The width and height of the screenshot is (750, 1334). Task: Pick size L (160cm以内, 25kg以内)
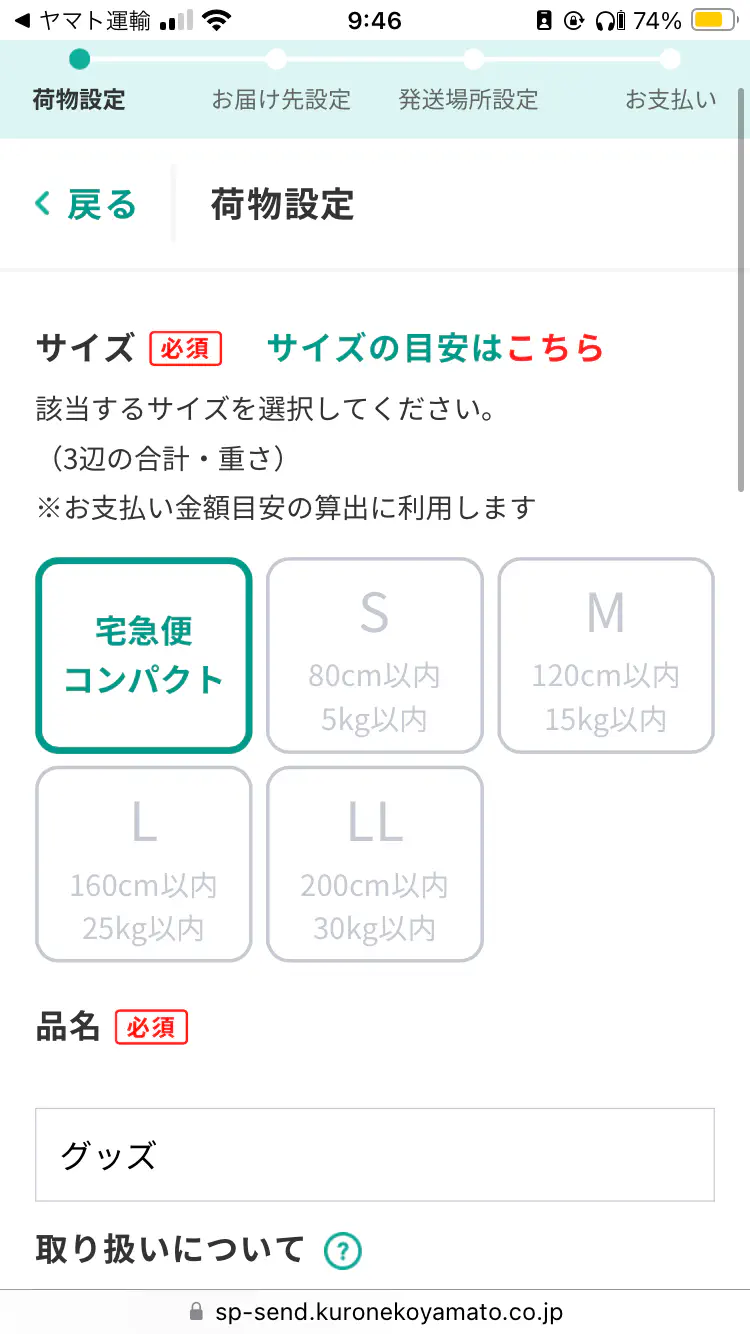pyautogui.click(x=144, y=864)
